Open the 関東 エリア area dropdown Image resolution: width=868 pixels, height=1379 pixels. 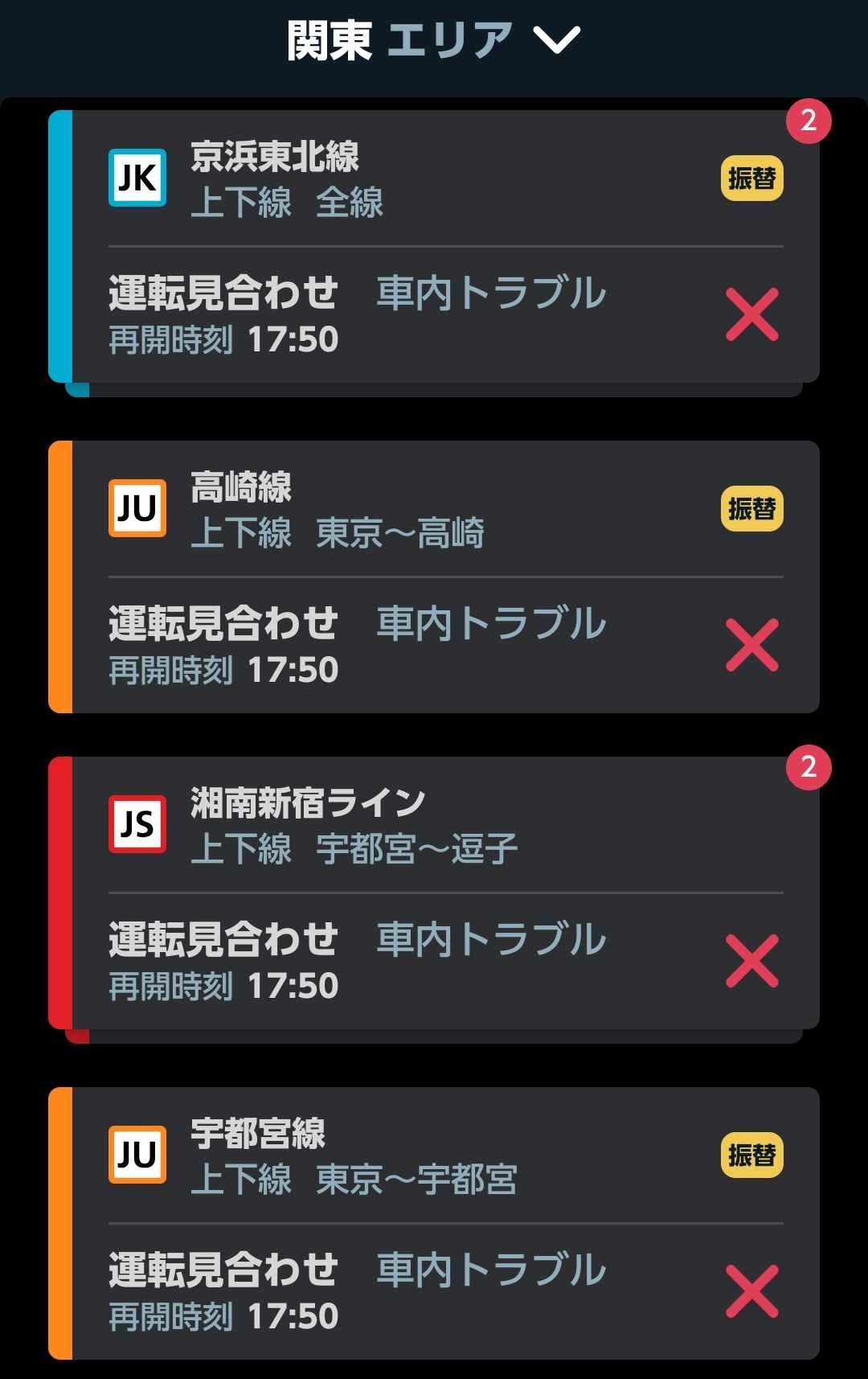tap(434, 40)
